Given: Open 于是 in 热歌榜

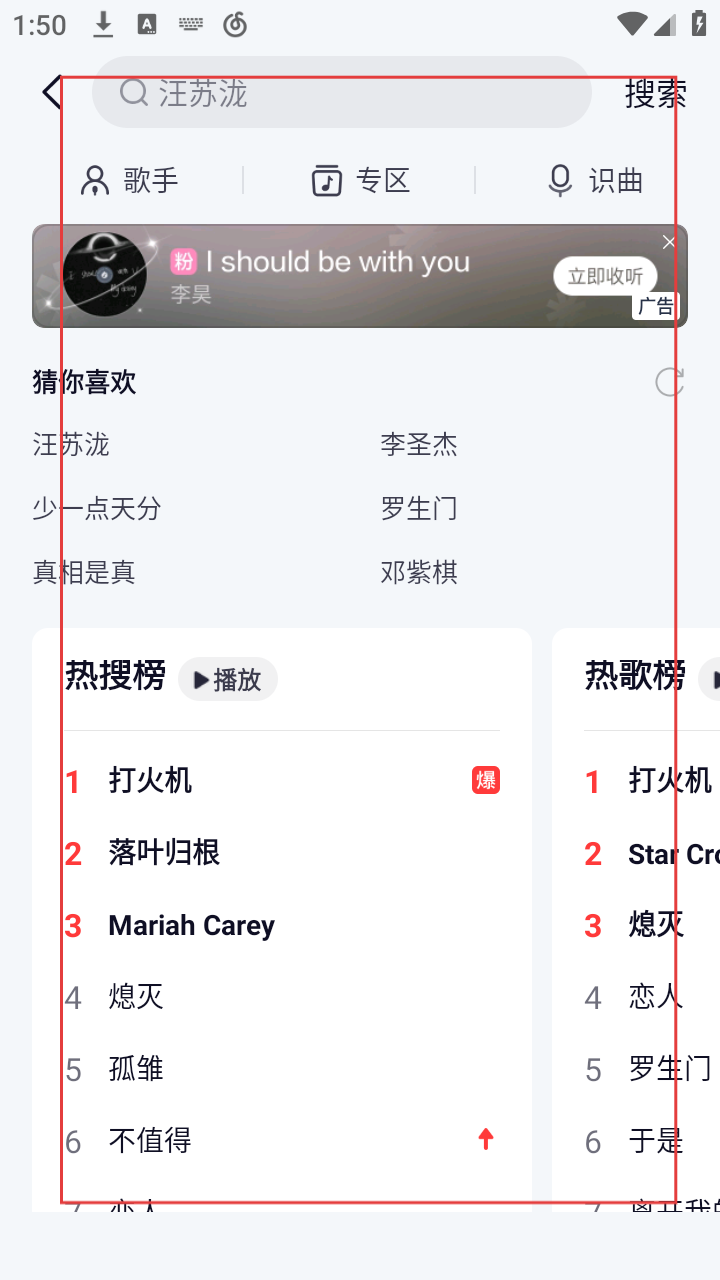Looking at the screenshot, I should [x=656, y=1141].
